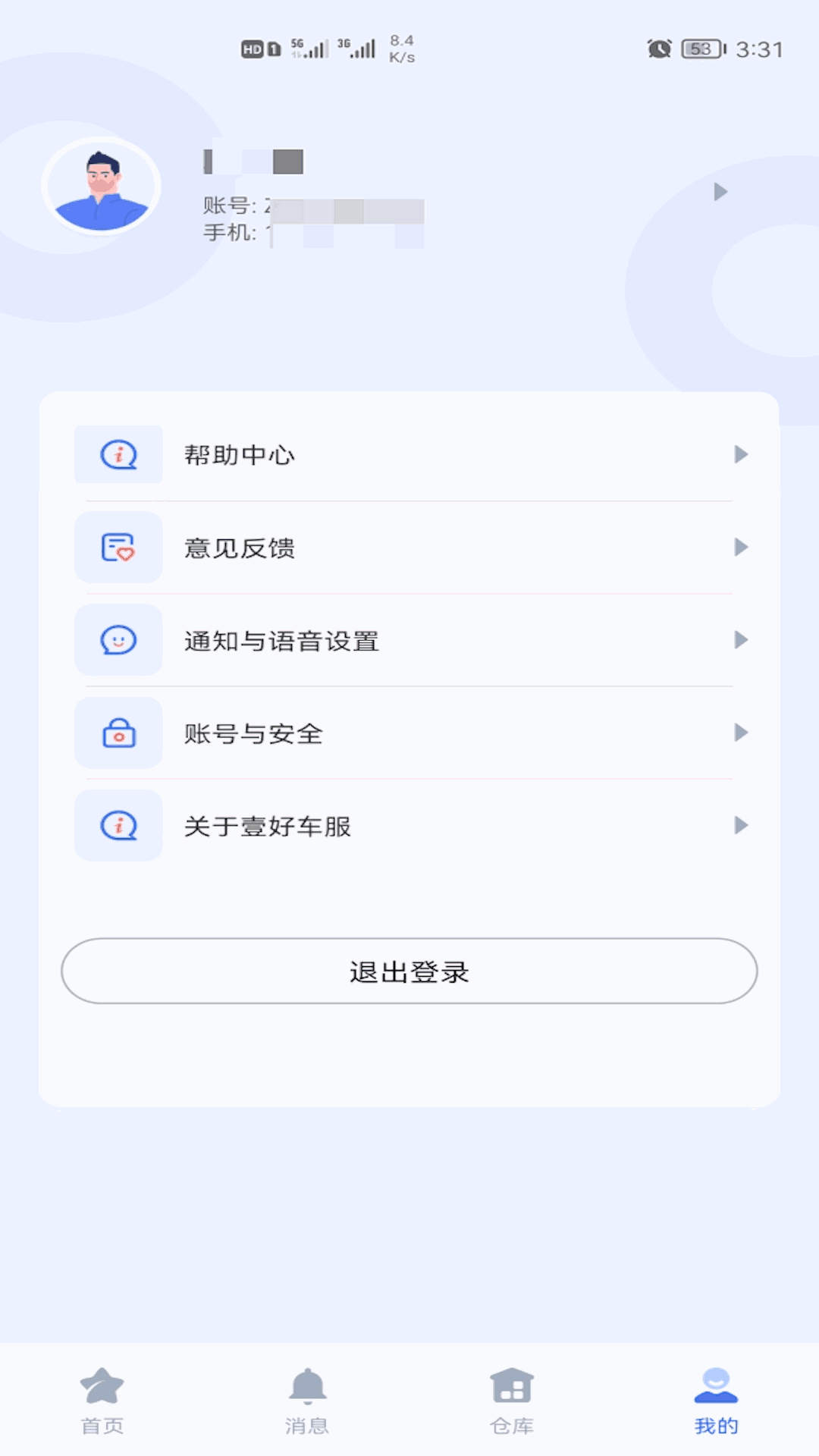The height and width of the screenshot is (1456, 819).
Task: Switch to the 仓库 warehouse tab
Action: [512, 1401]
